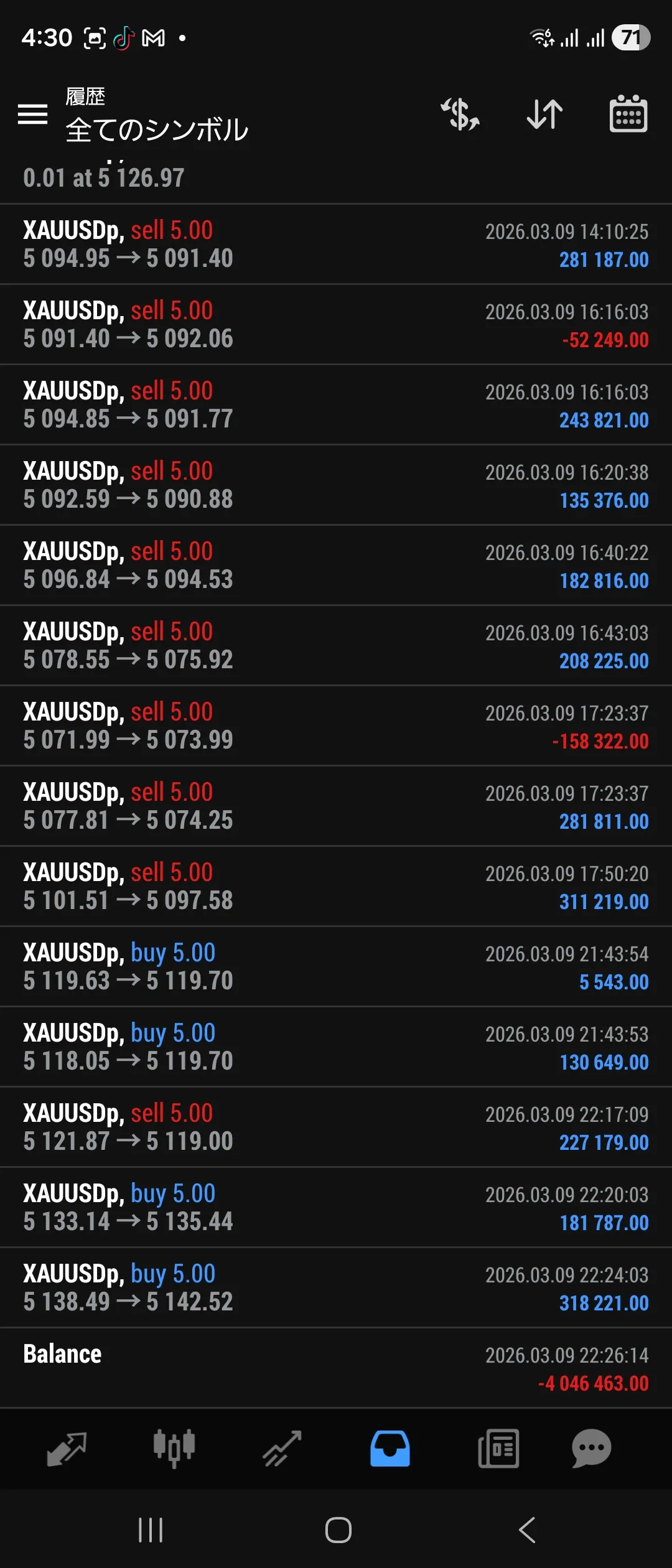Viewport: 672px width, 1568px height.
Task: Open the calendar date range picker
Action: pos(628,114)
